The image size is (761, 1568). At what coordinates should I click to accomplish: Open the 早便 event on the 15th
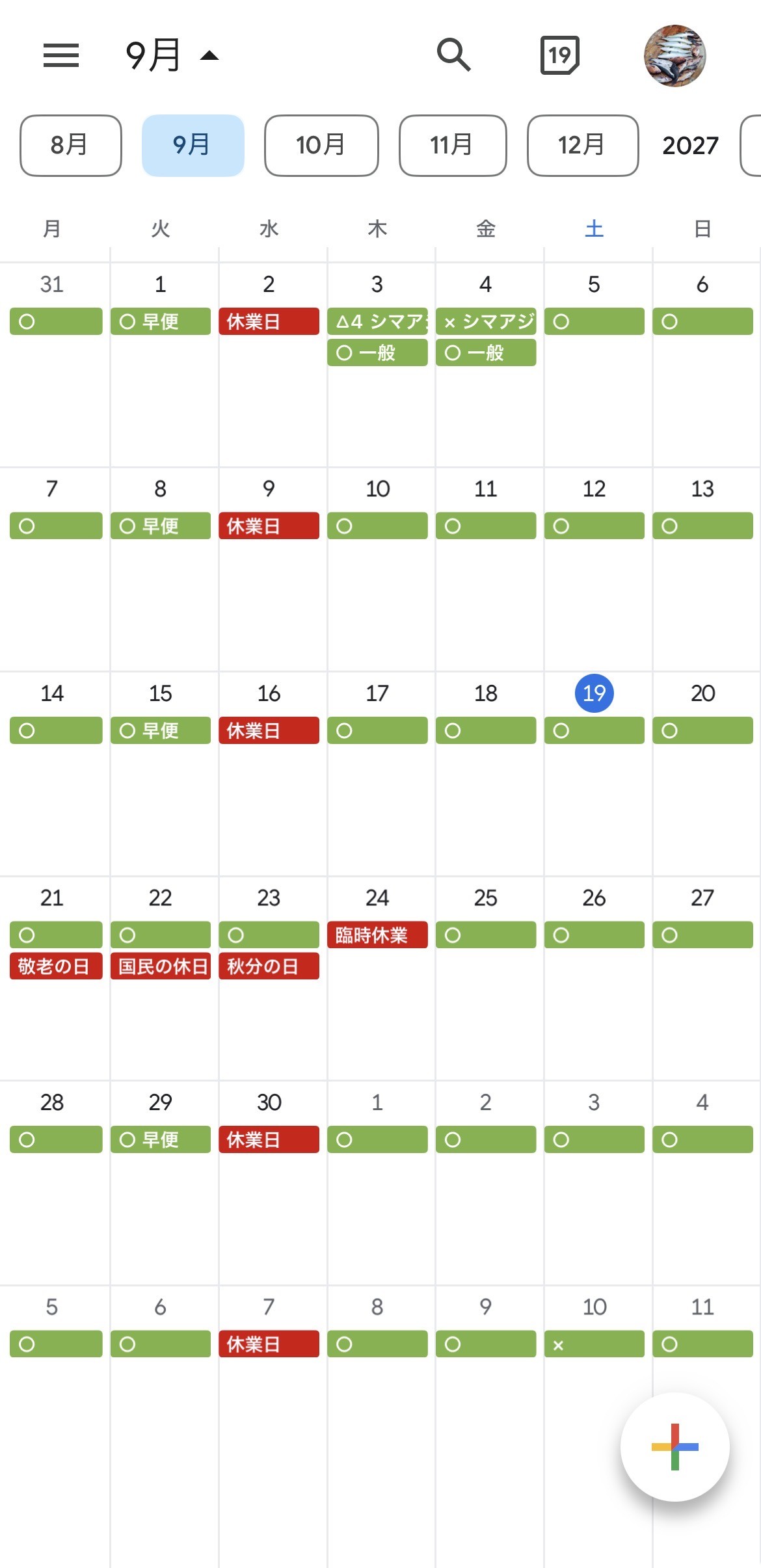coord(161,730)
